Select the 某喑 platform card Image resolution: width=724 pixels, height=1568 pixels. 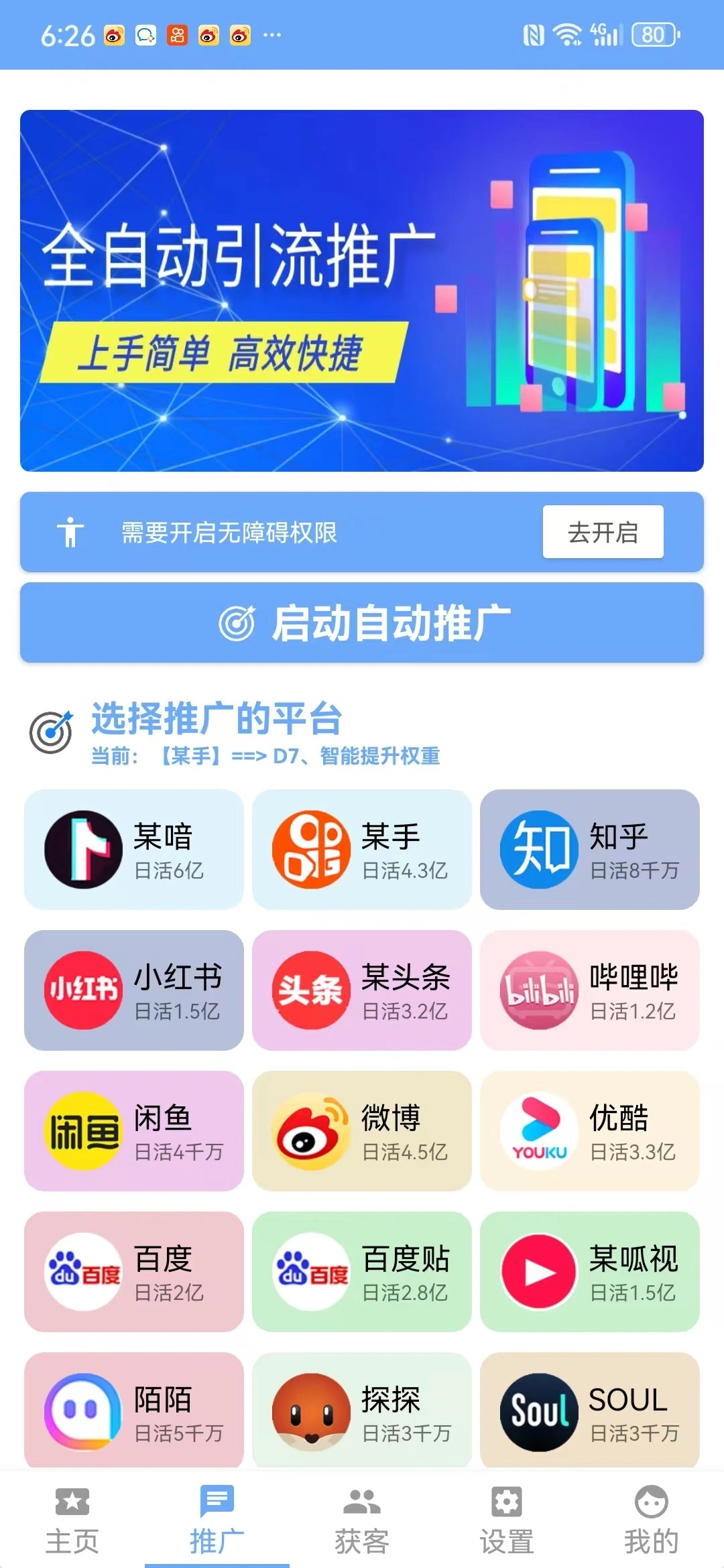[x=134, y=849]
